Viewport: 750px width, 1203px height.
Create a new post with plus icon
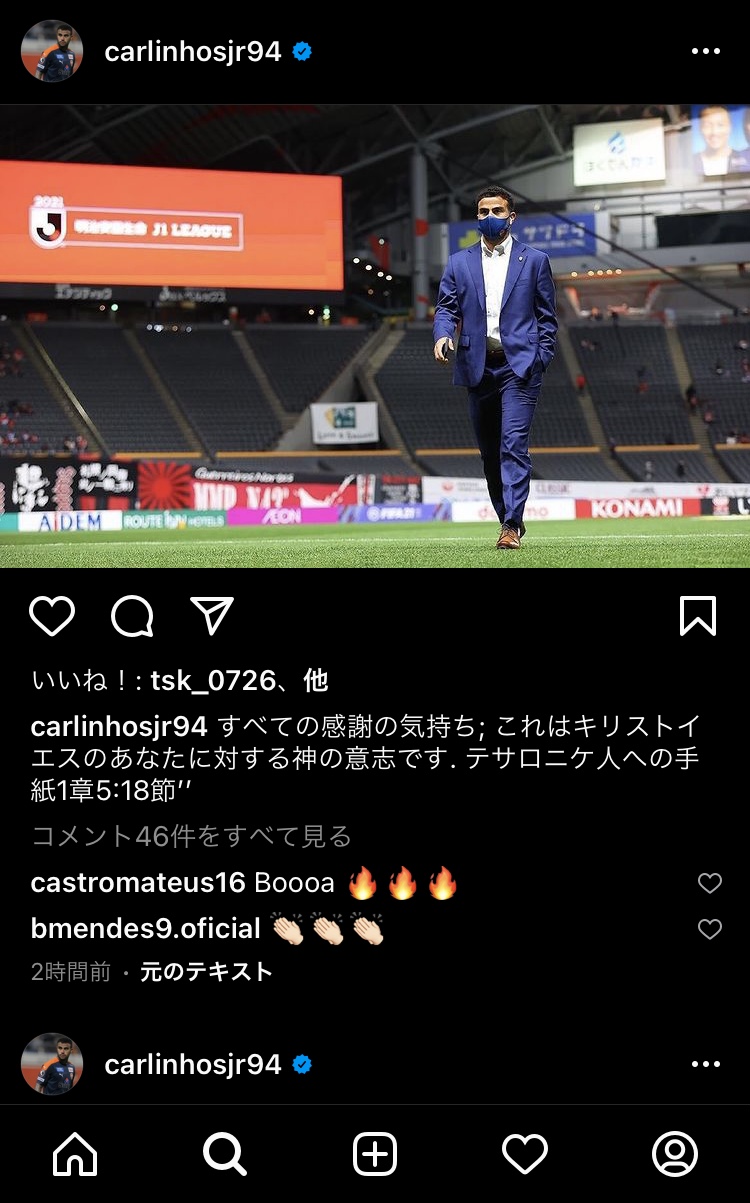[375, 1154]
